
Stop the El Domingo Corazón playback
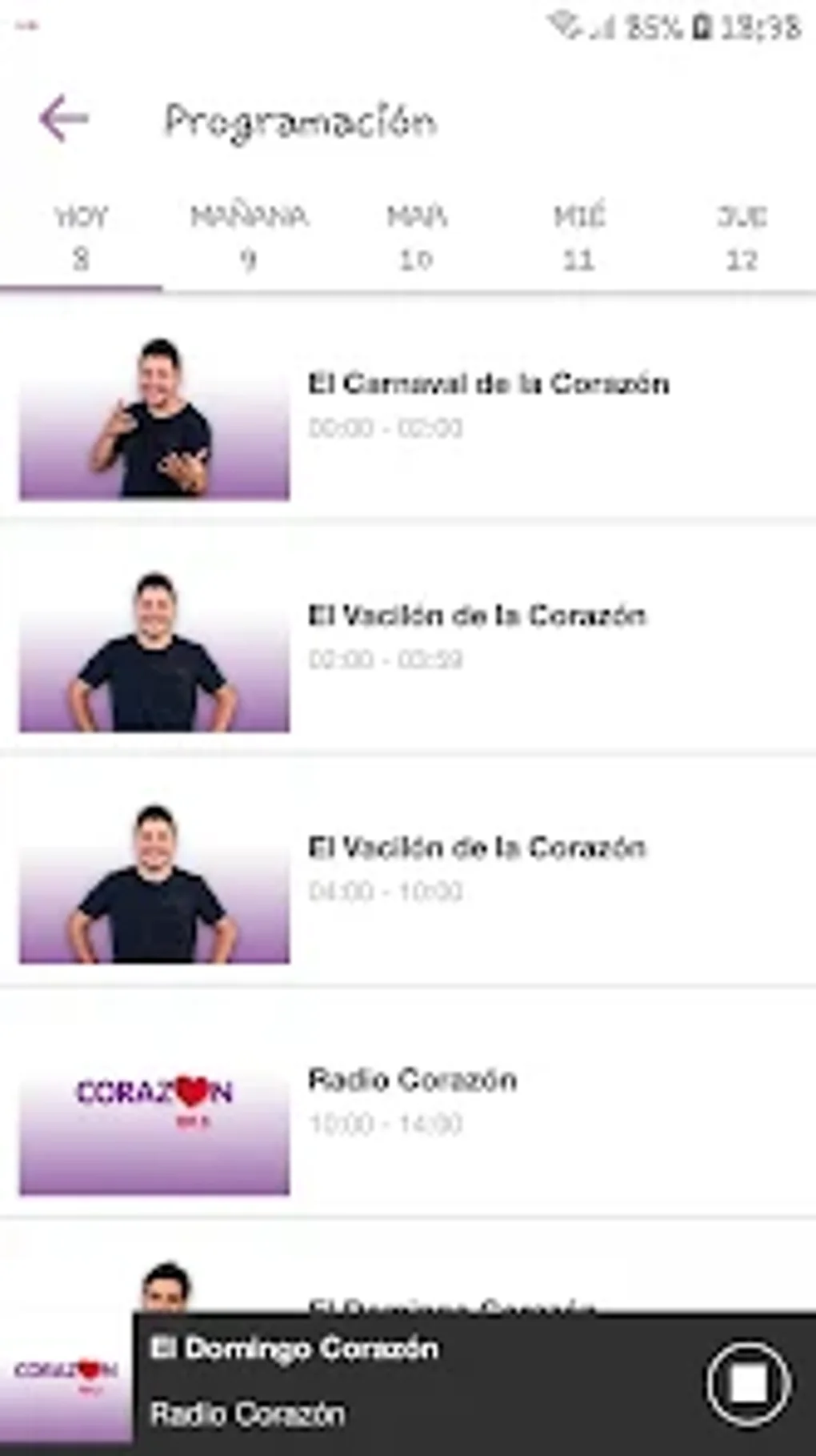point(748,1383)
